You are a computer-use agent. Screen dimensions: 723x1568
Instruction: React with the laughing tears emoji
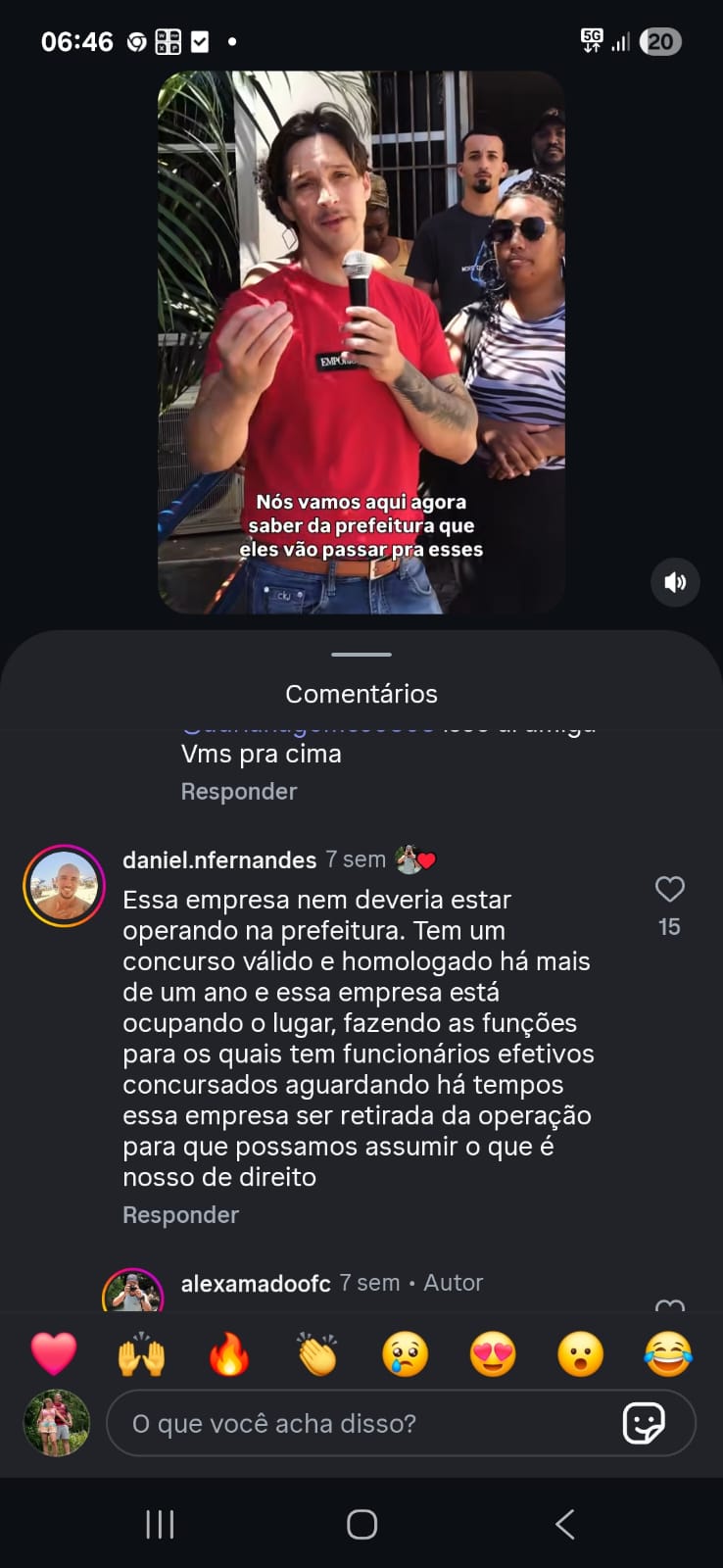click(668, 1353)
